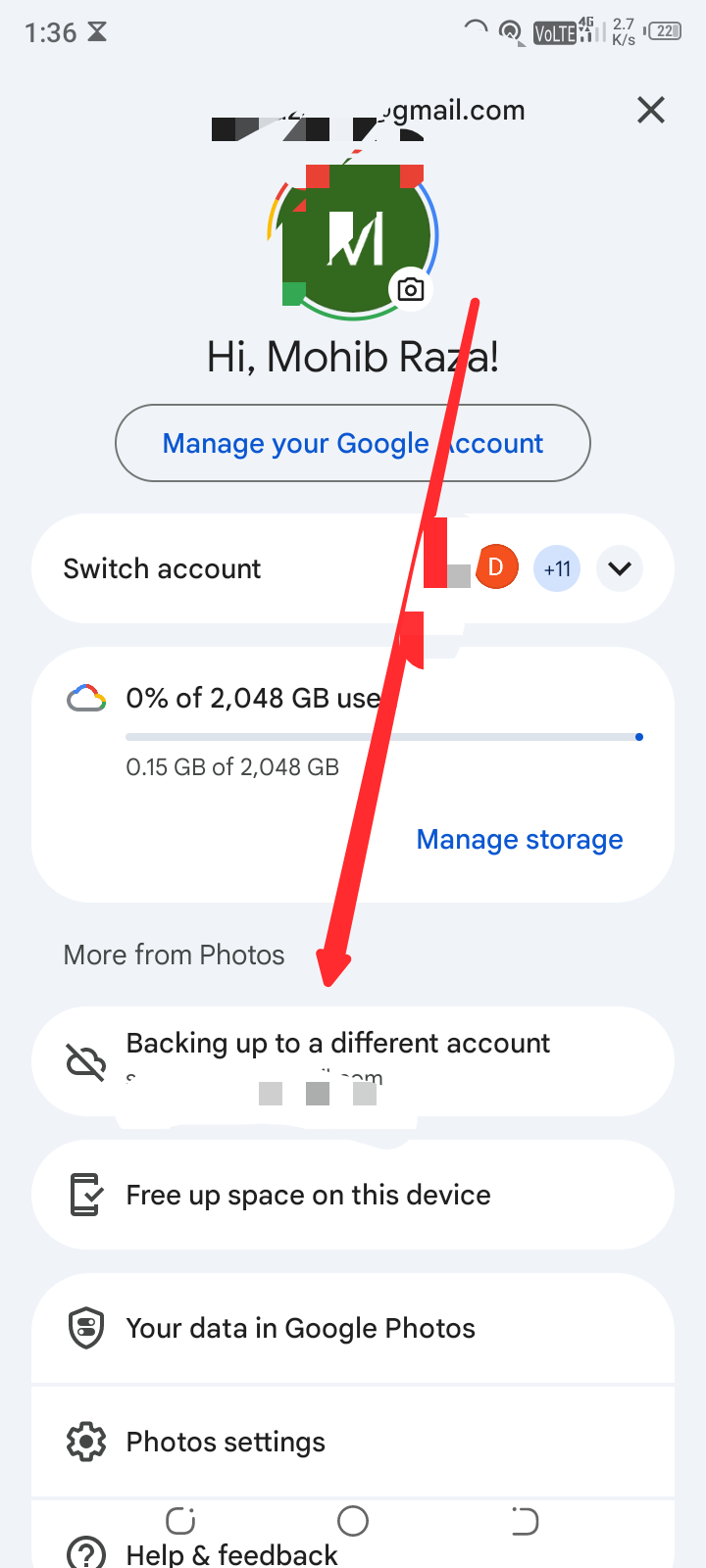Select the account with D avatar
This screenshot has height=1568, width=706.
(x=496, y=567)
